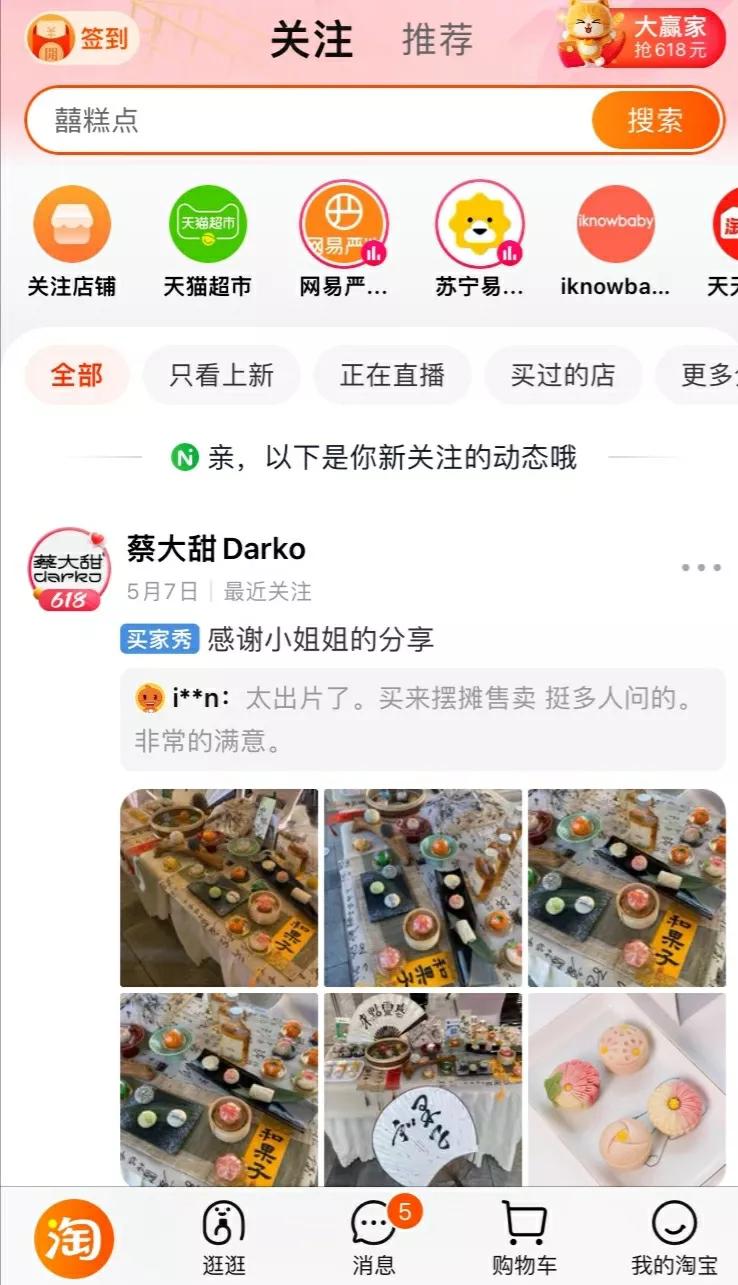Screen dimensions: 738x1285
Task: Enable the 正在直播 filter
Action: pyautogui.click(x=392, y=374)
